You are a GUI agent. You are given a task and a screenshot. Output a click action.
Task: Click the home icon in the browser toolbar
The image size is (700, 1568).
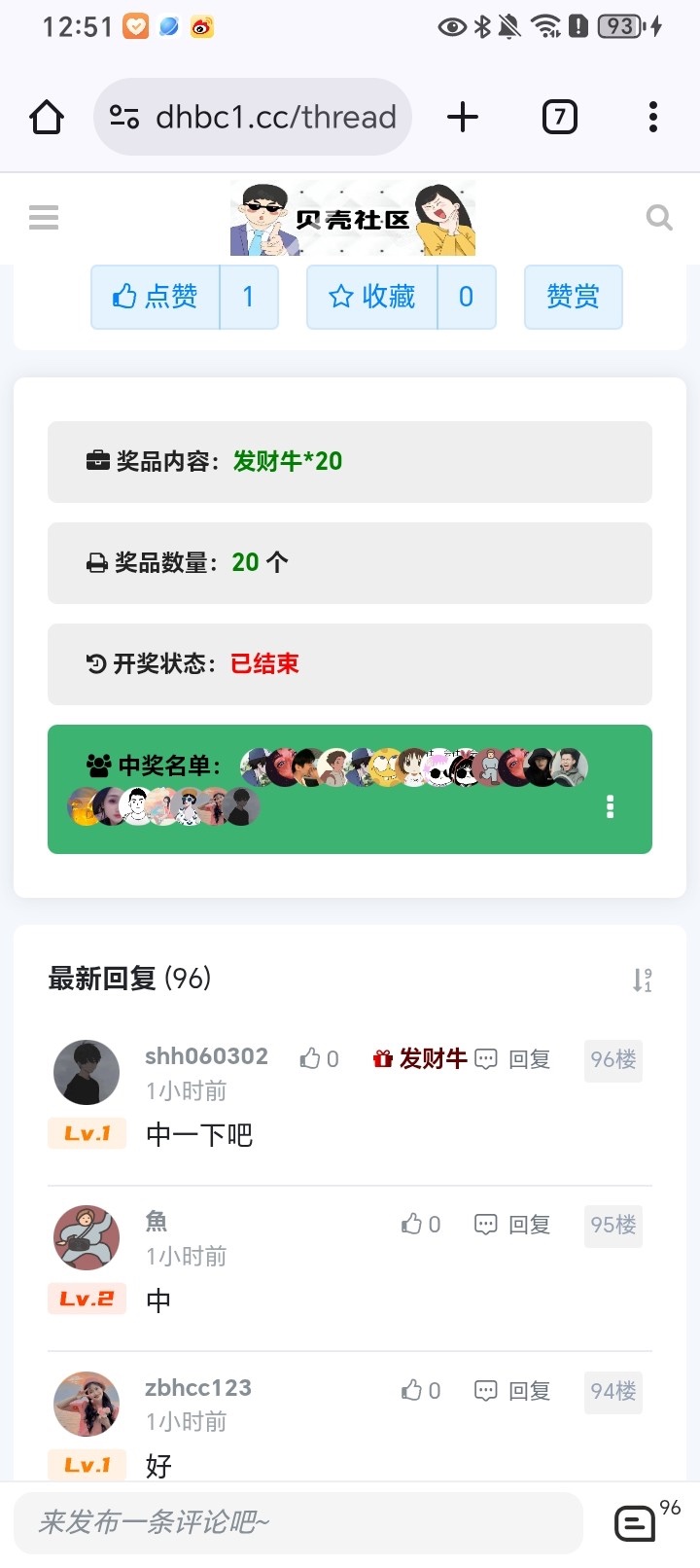click(46, 116)
